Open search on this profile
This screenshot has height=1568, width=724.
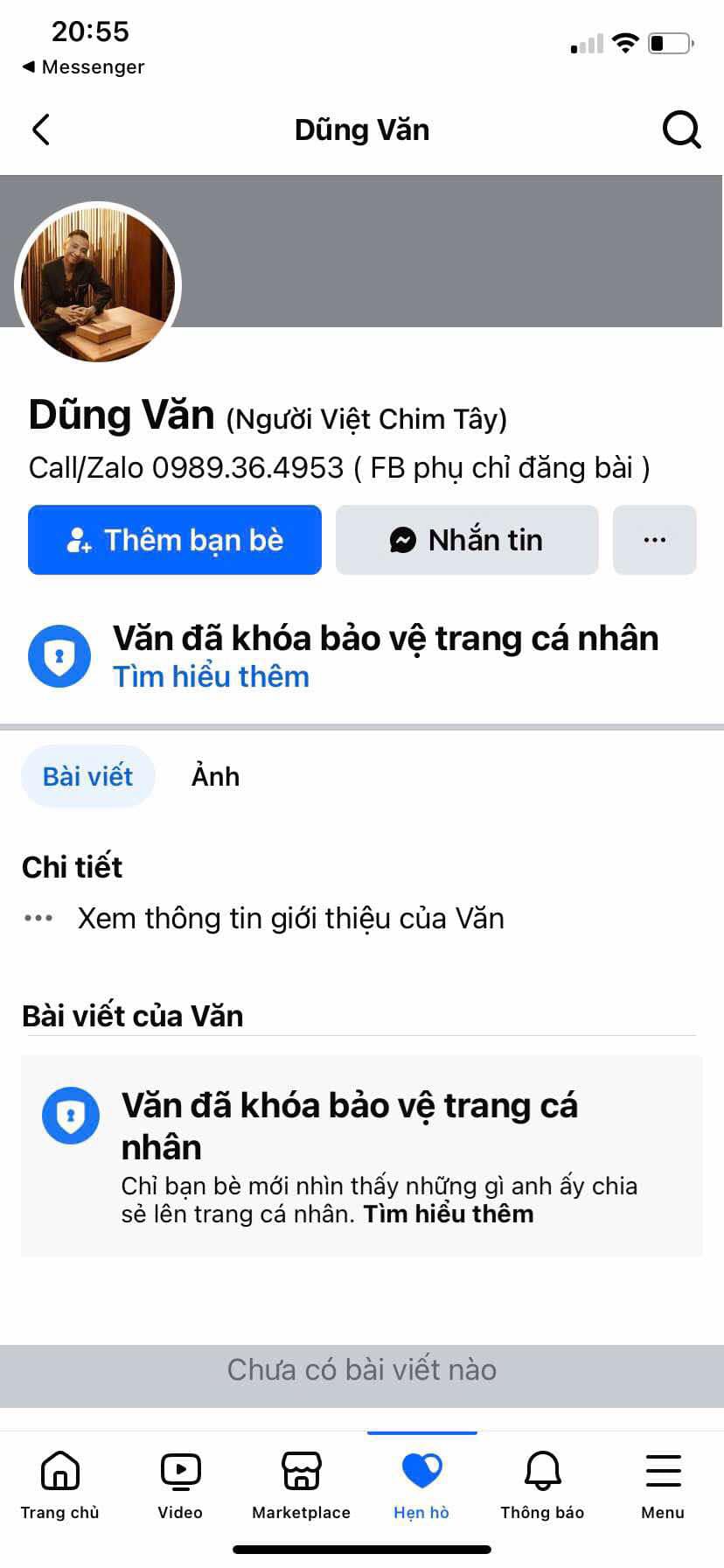coord(681,130)
